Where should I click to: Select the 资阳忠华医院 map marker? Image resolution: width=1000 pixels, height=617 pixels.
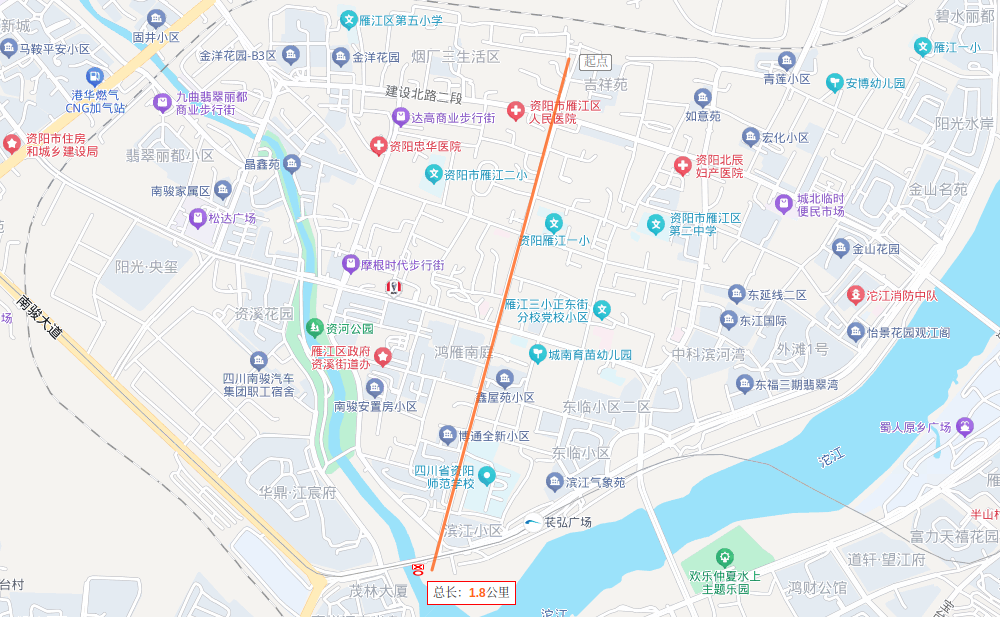coord(379,146)
